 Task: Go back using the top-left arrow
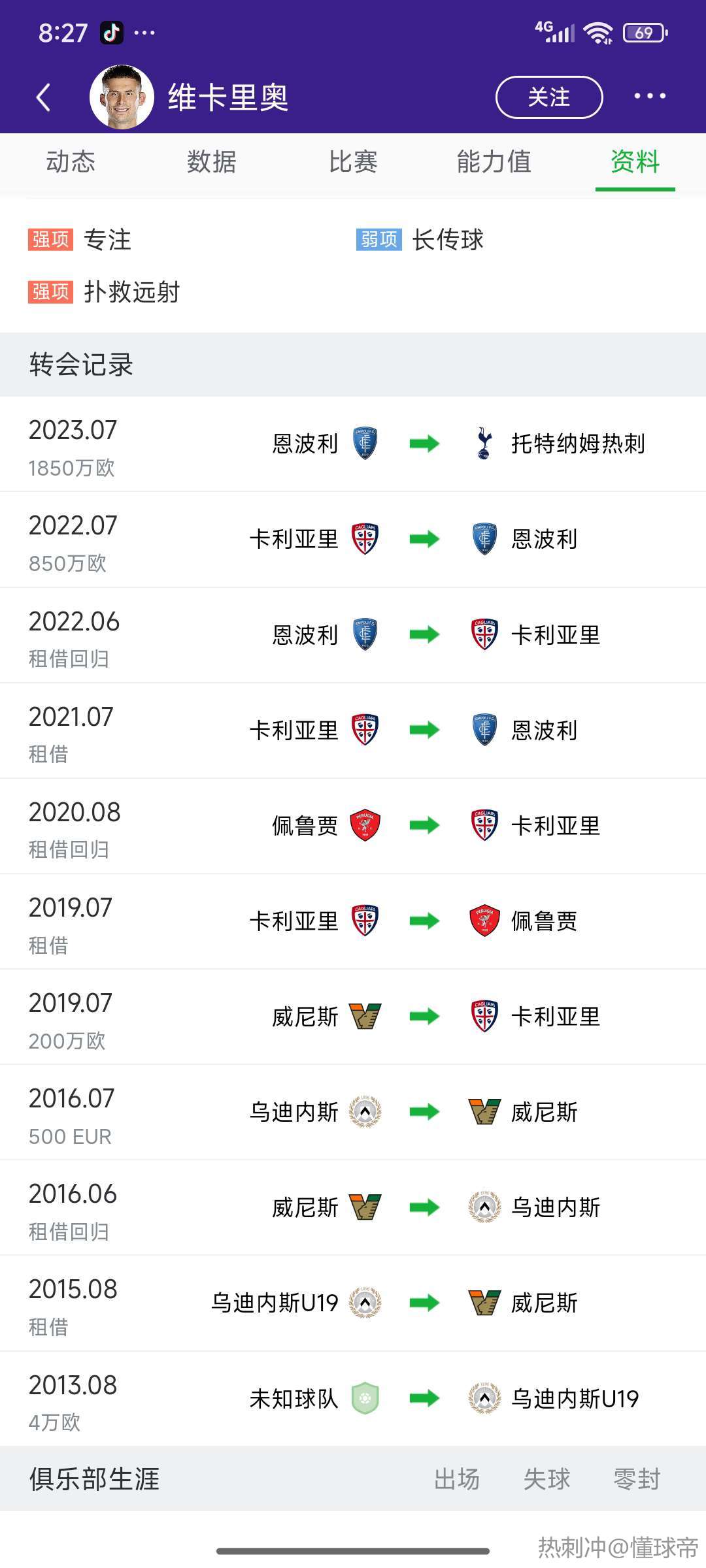tap(43, 97)
